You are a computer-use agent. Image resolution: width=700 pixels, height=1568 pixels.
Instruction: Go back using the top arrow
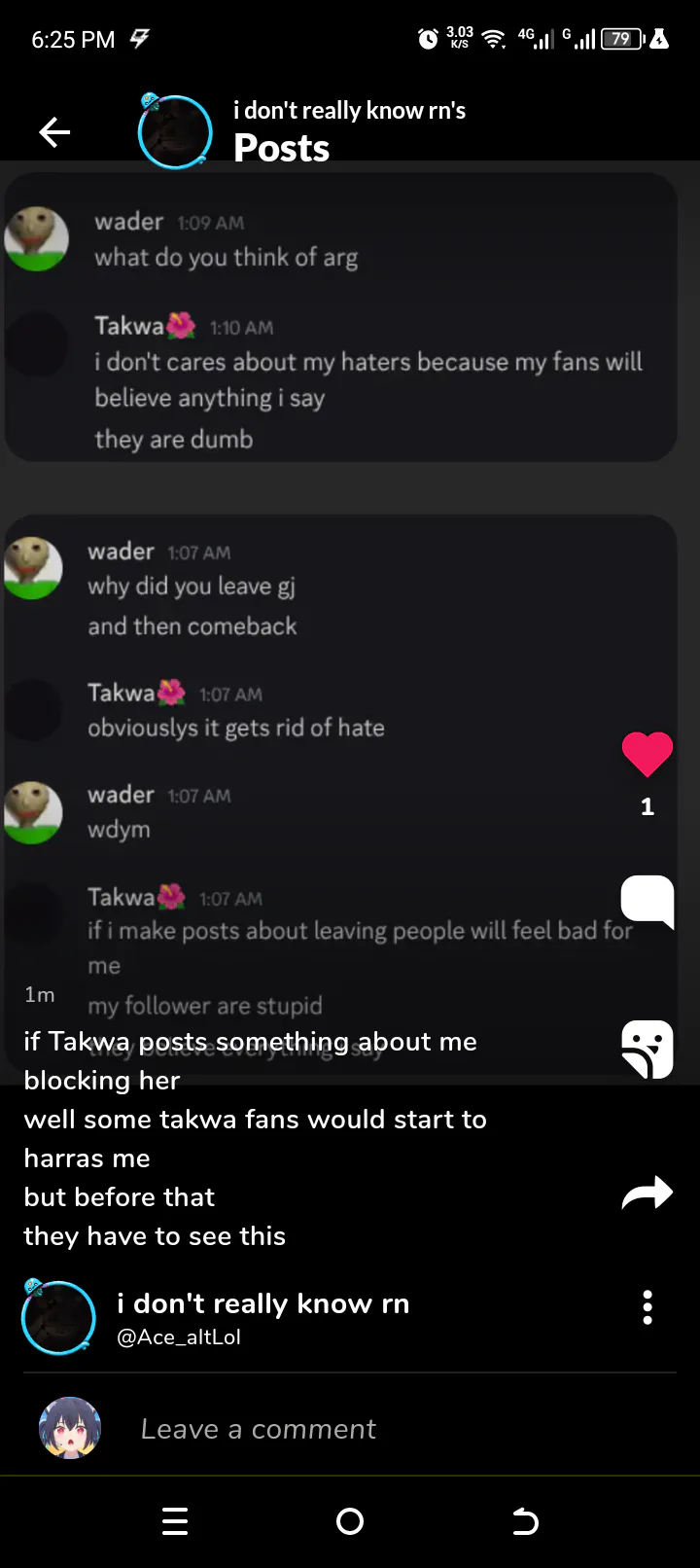(54, 132)
